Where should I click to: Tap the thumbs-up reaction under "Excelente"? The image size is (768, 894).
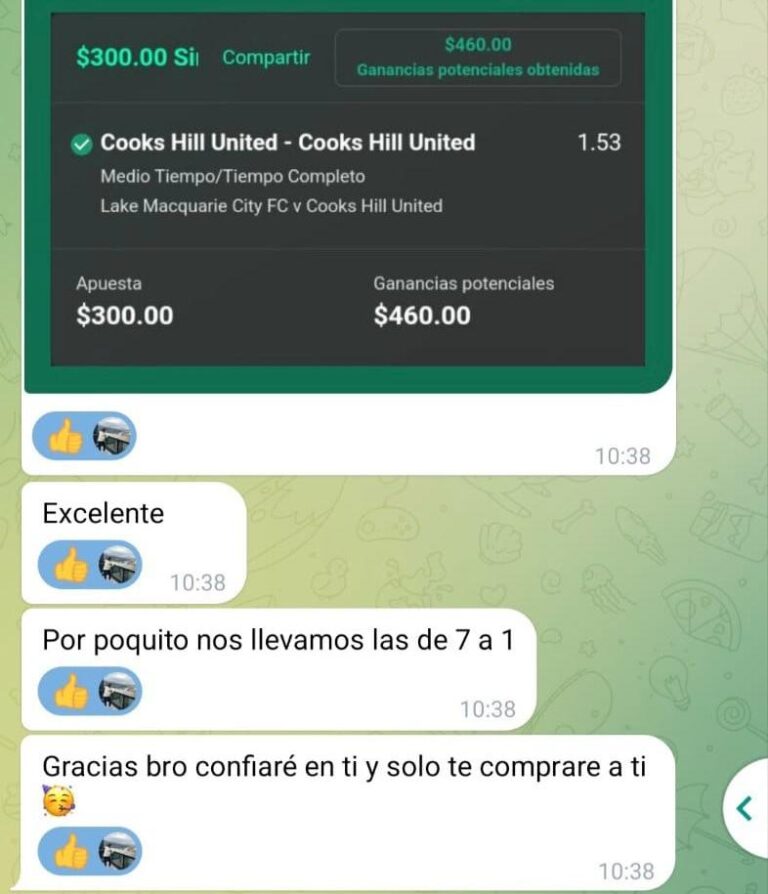tap(89, 566)
